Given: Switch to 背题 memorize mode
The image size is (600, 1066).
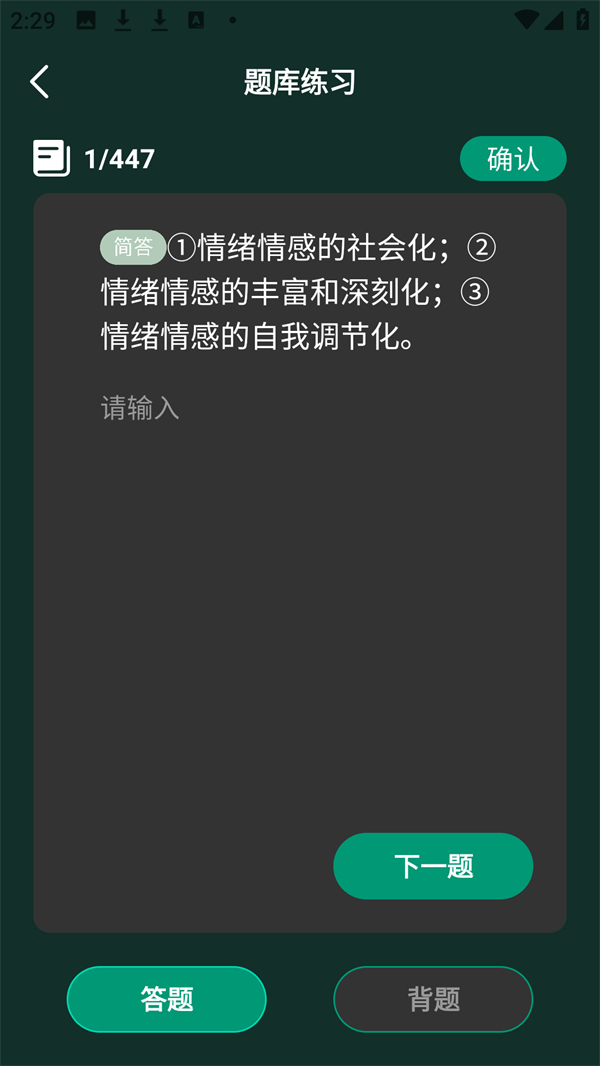Looking at the screenshot, I should tap(433, 999).
